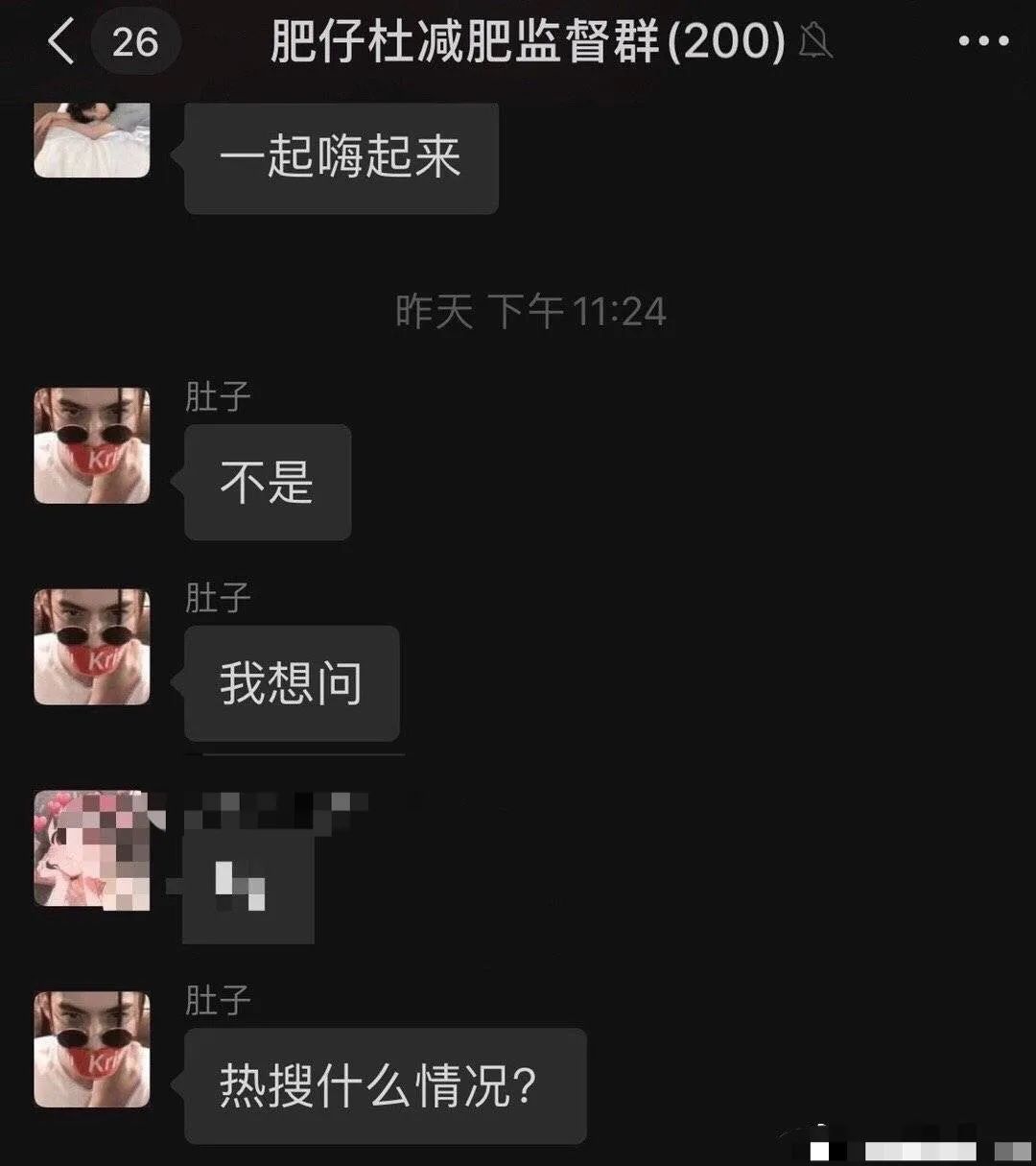The image size is (1036, 1166).
Task: Click the 不是 message bubble
Action: click(x=267, y=482)
